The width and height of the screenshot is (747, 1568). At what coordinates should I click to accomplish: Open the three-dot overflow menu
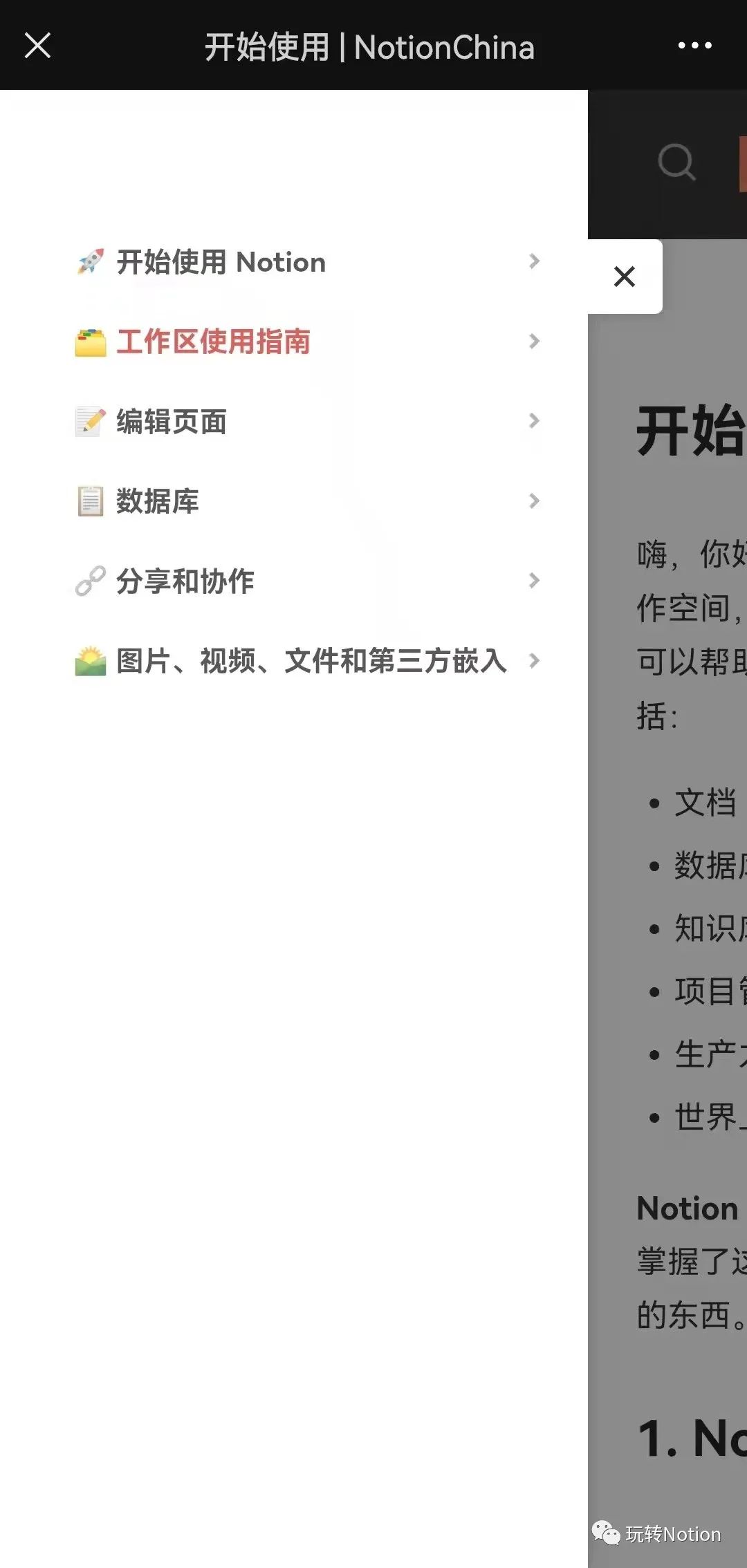coord(694,46)
